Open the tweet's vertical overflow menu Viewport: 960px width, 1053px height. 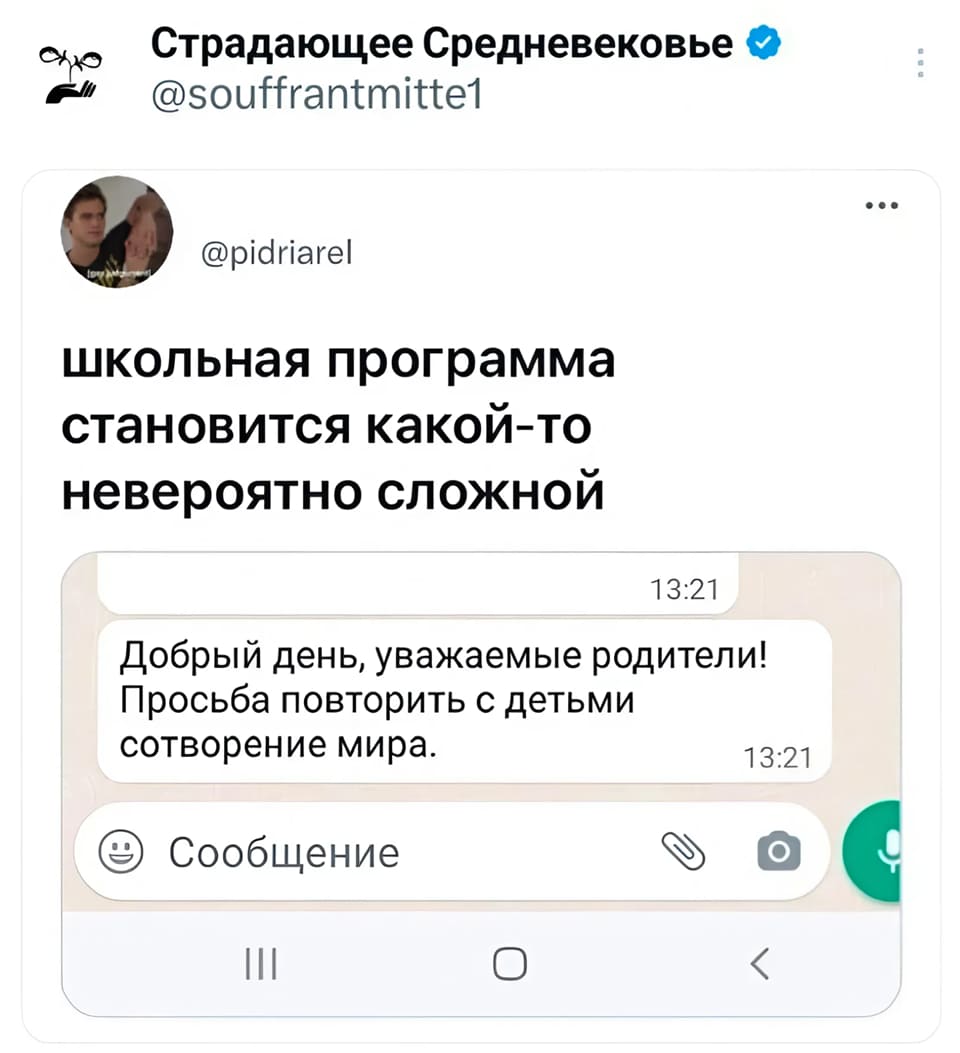coord(918,64)
